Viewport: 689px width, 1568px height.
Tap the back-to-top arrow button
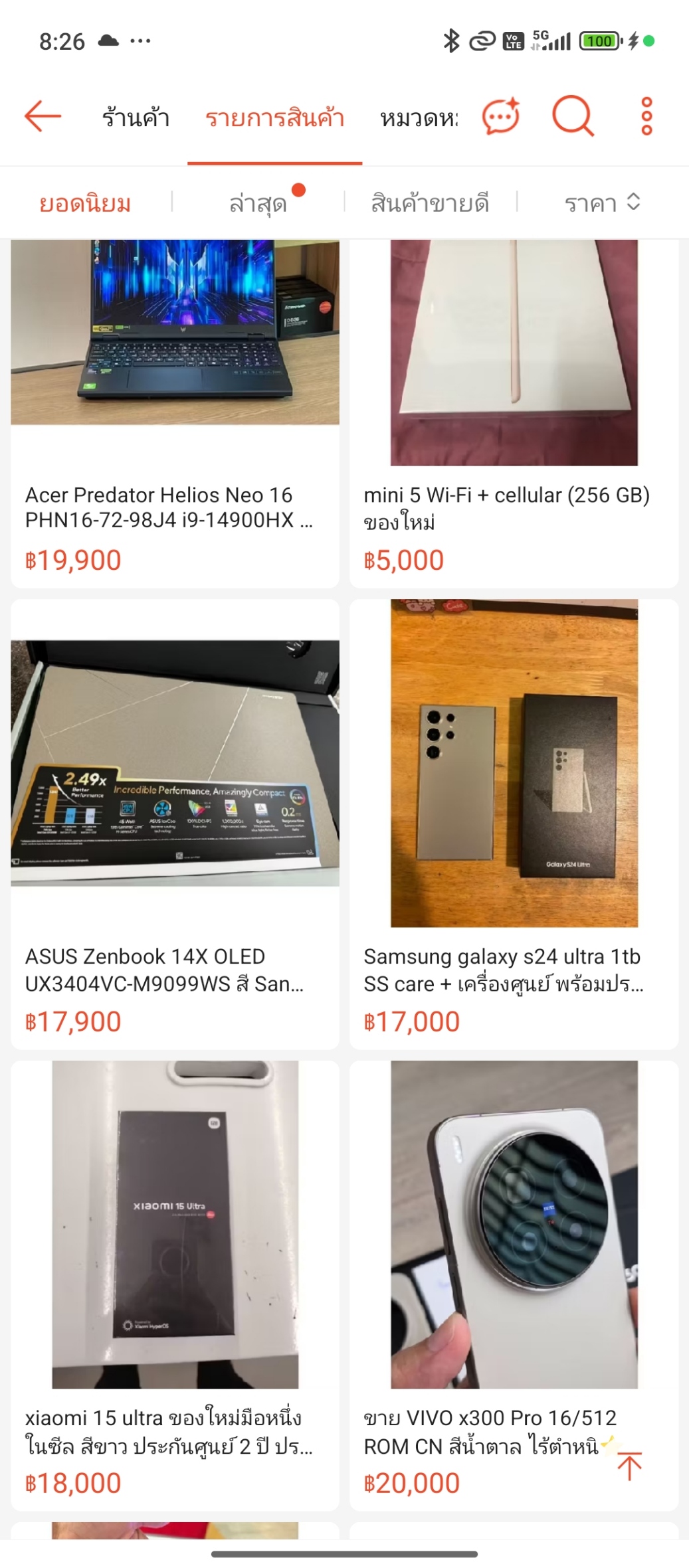pos(629,1466)
